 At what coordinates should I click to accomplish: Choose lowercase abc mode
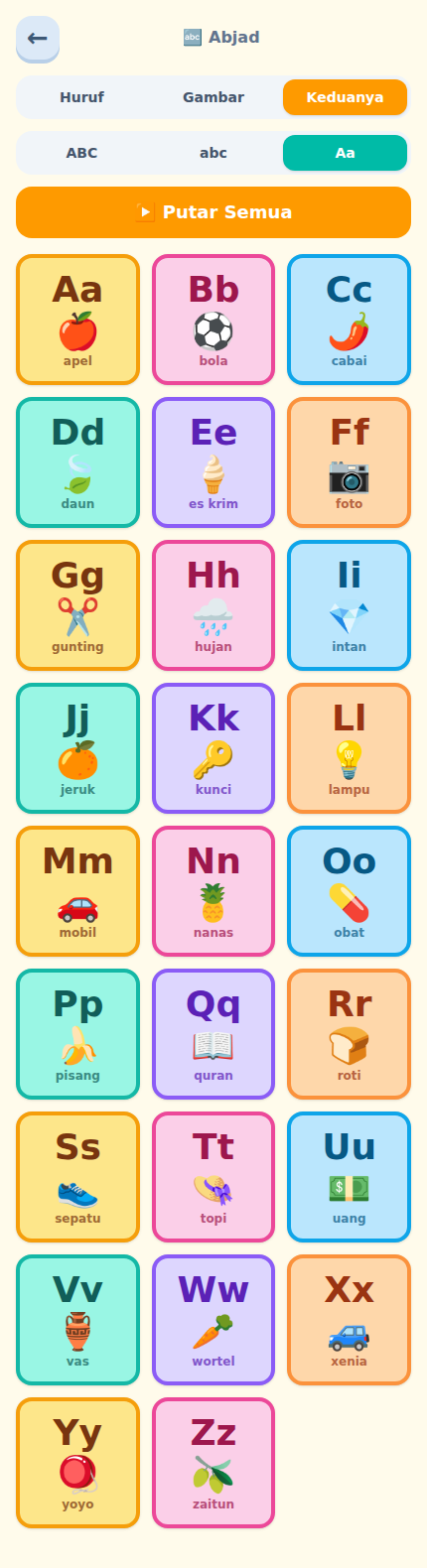[213, 153]
